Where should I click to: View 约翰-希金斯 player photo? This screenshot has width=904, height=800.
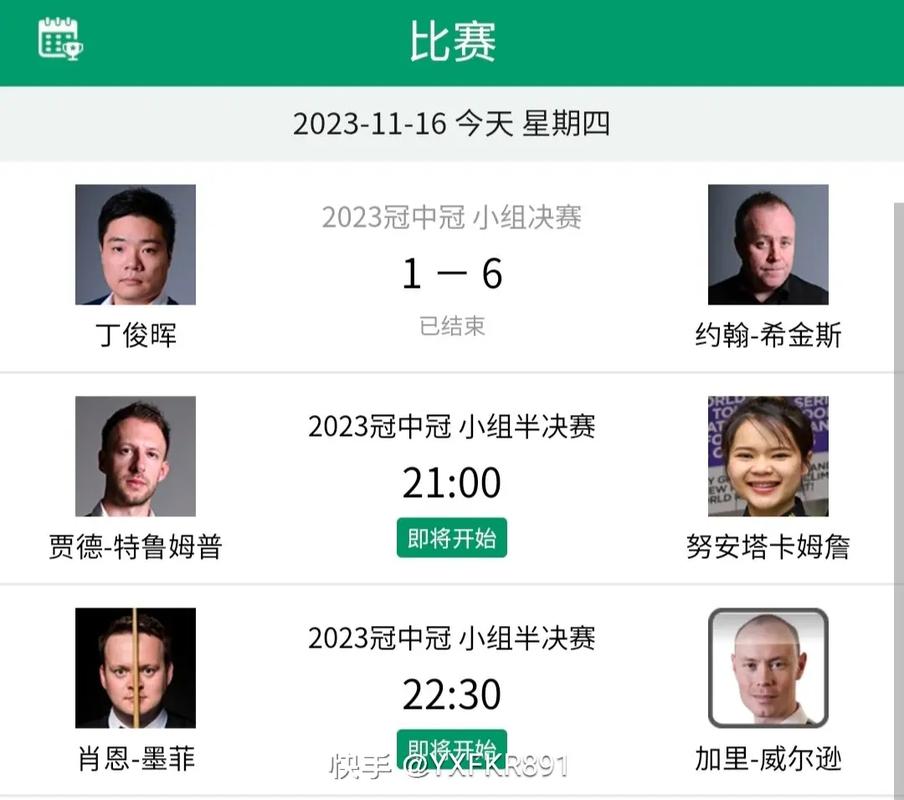(768, 244)
